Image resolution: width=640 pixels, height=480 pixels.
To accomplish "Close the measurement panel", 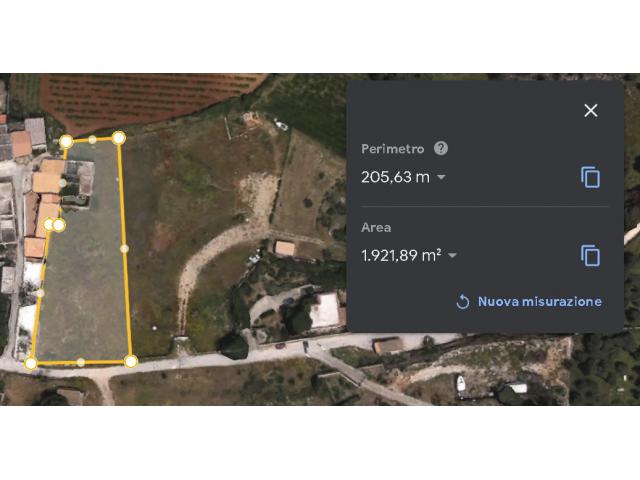I will coord(590,110).
